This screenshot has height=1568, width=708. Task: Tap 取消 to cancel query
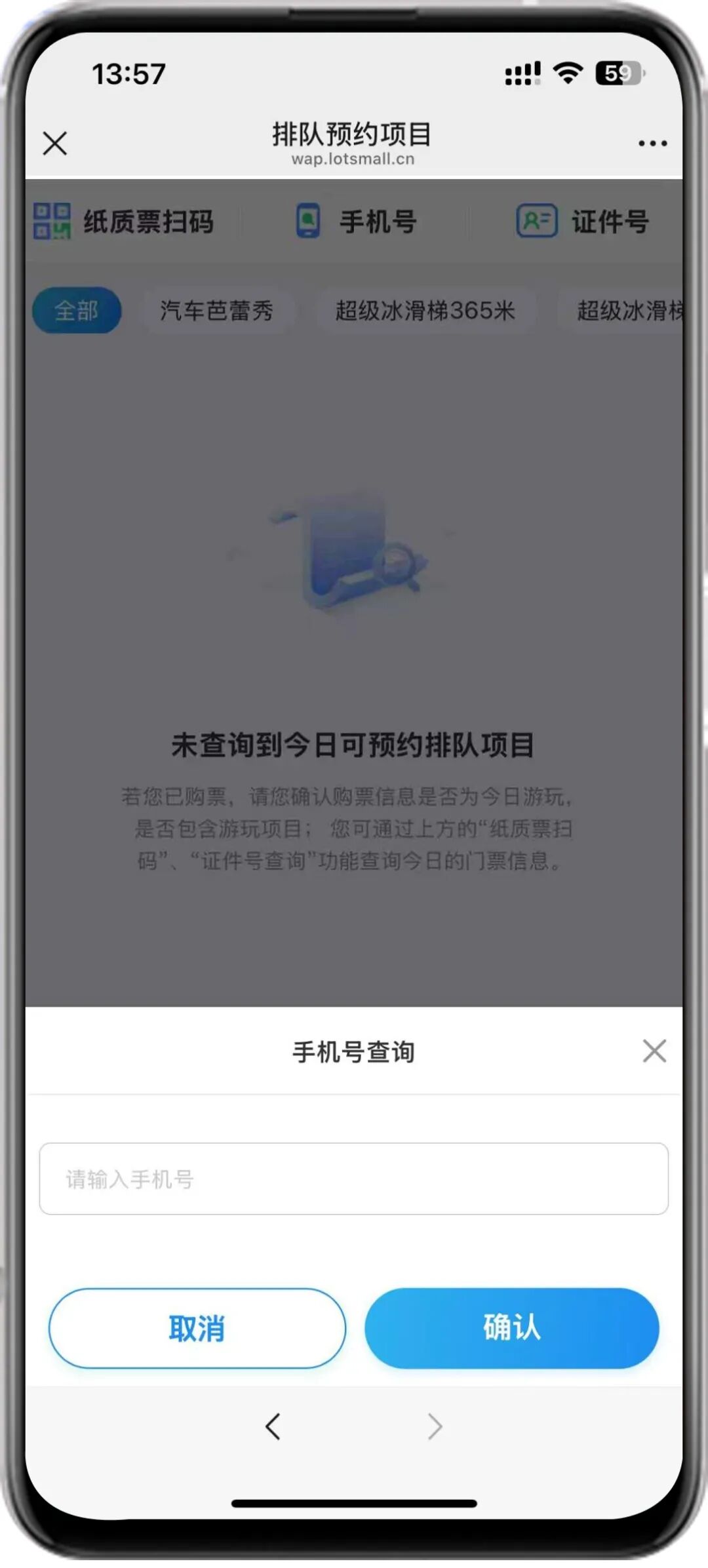pyautogui.click(x=197, y=1328)
